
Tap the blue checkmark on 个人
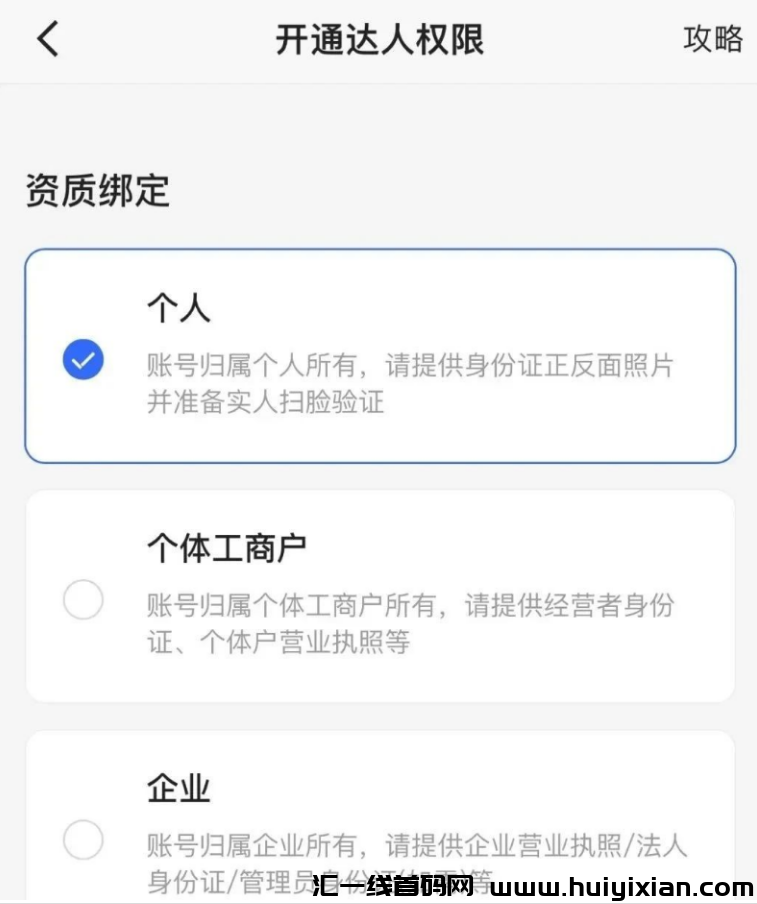(x=83, y=360)
